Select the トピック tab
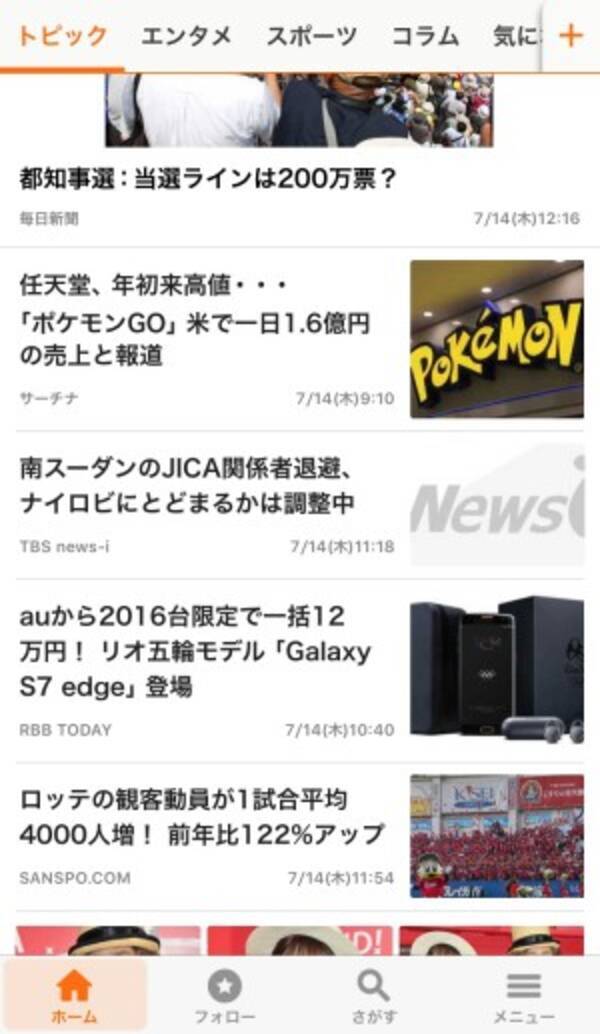This screenshot has height=1034, width=600. (62, 37)
